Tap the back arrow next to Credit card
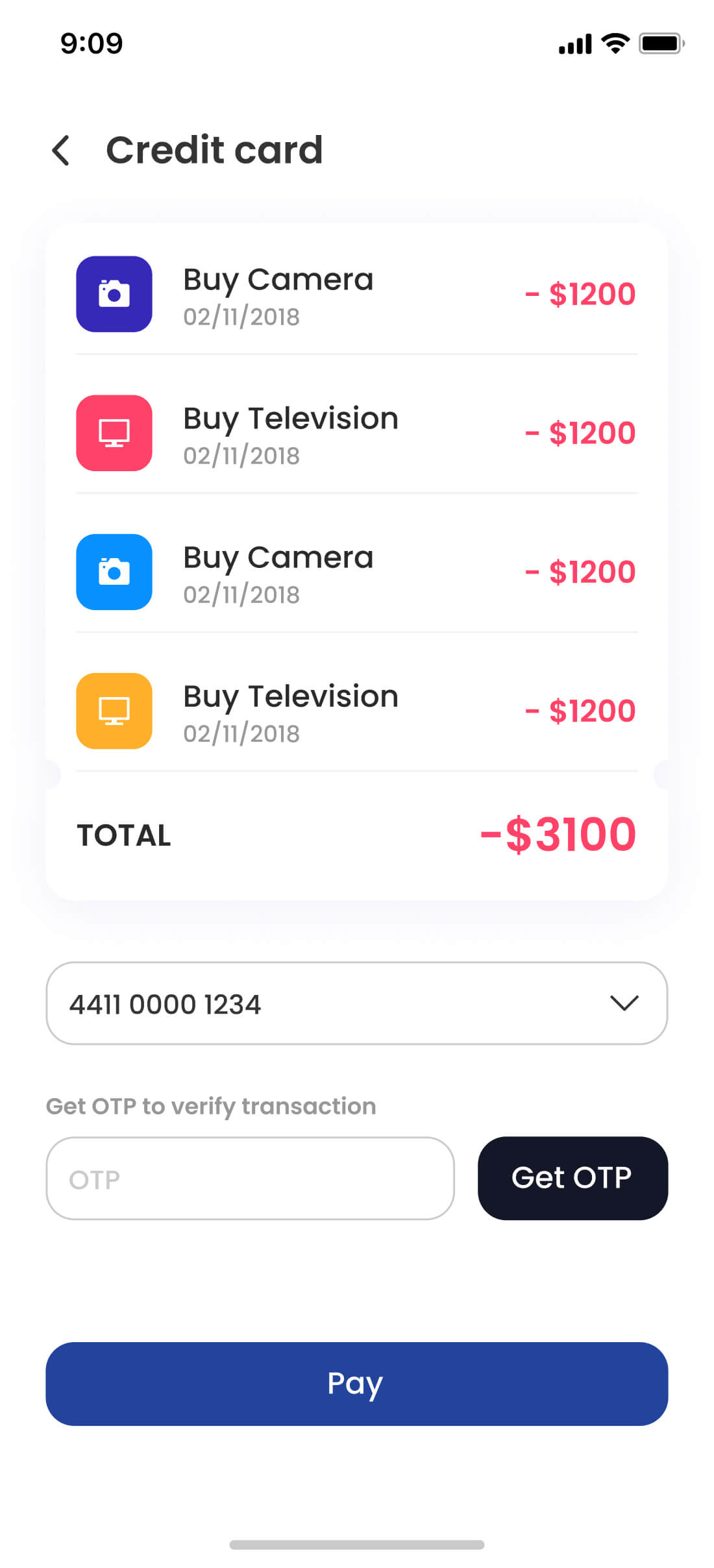714x1568 pixels. [x=62, y=151]
